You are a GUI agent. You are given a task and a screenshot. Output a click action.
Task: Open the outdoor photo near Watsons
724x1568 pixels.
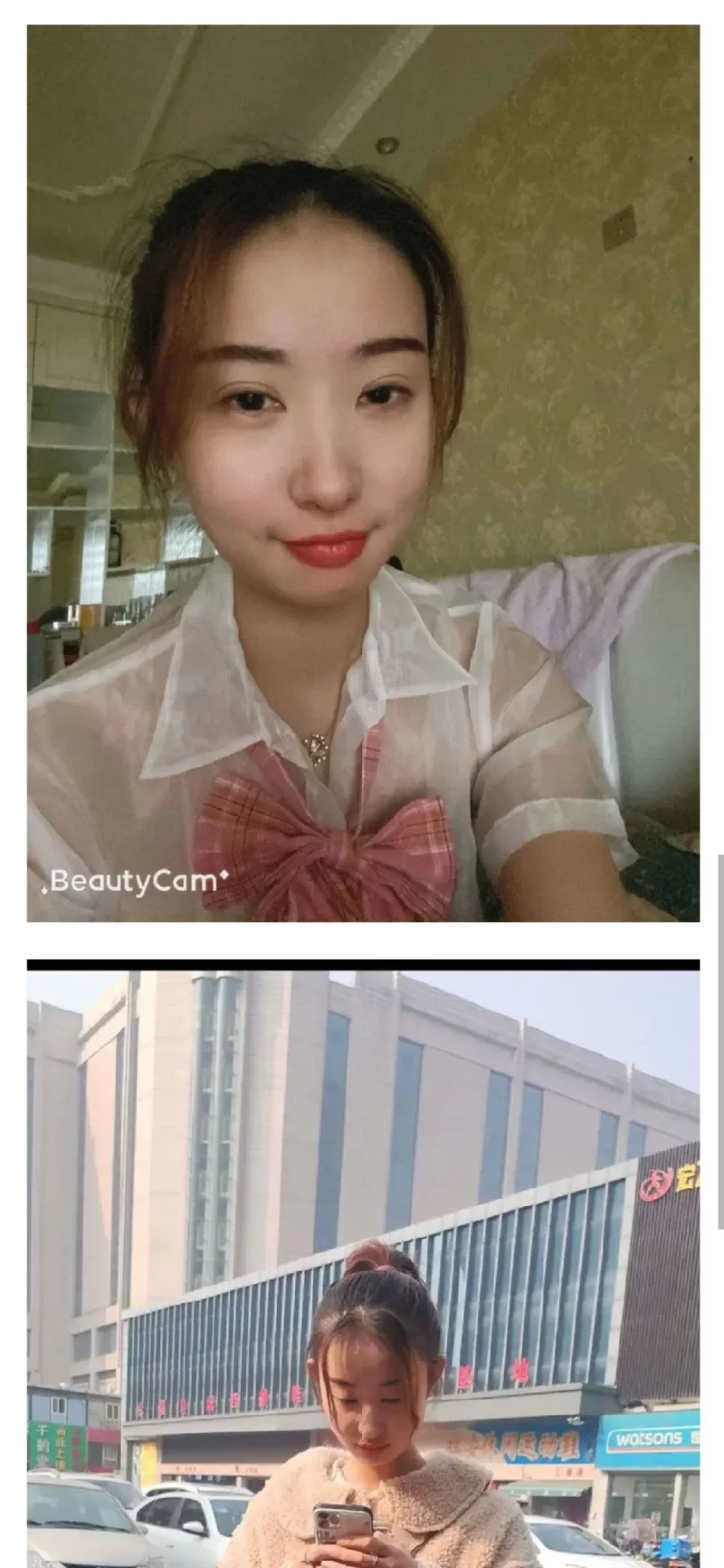pyautogui.click(x=362, y=1267)
